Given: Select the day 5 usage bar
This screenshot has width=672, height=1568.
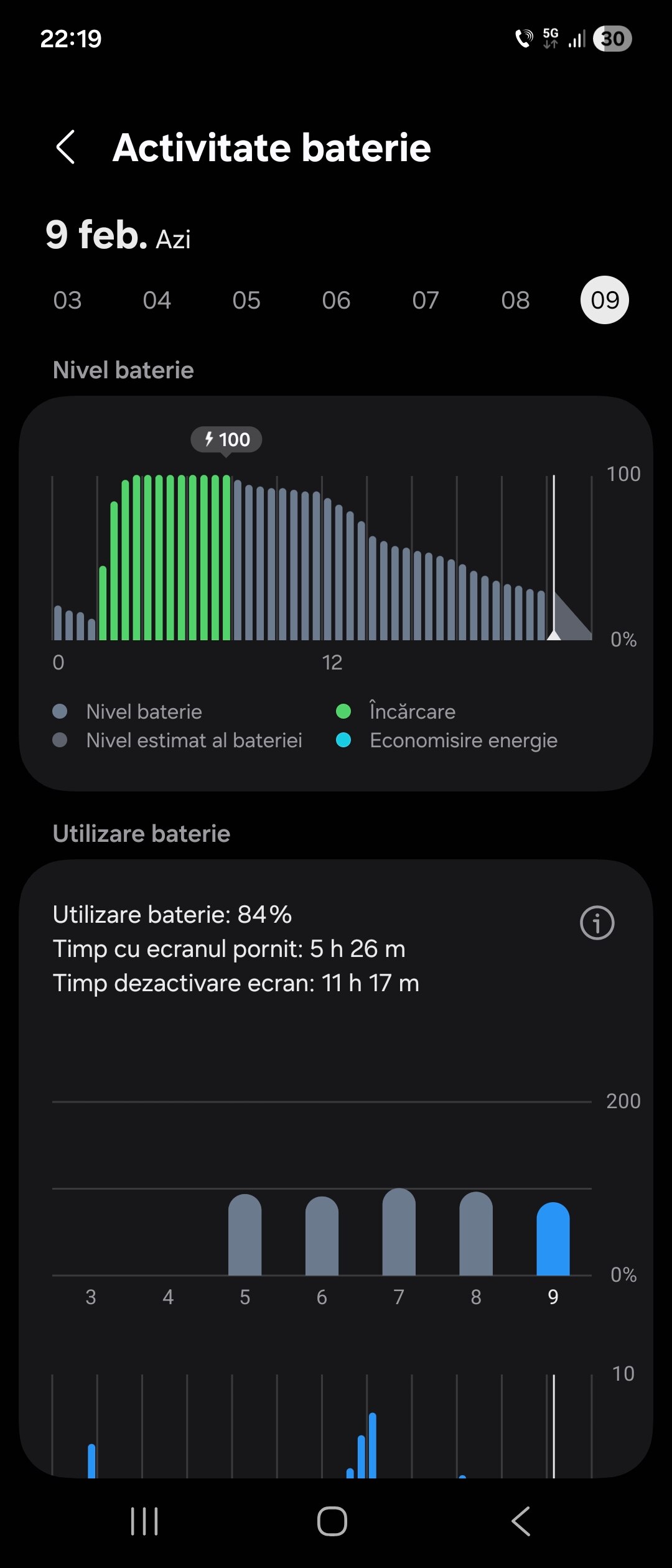Looking at the screenshot, I should 245,1235.
